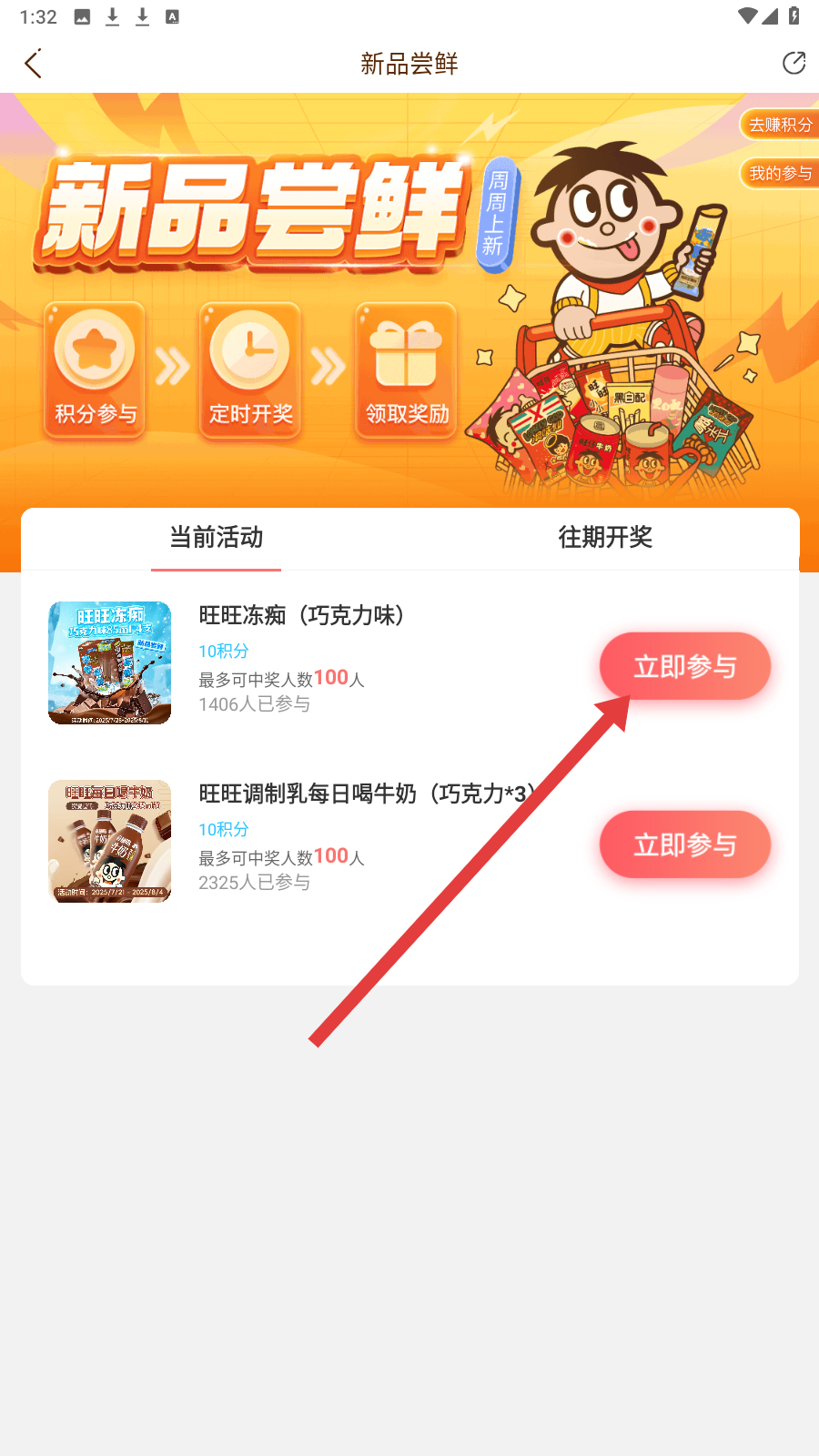Go back using the top-left arrow
This screenshot has height=1456, width=819.
34,64
